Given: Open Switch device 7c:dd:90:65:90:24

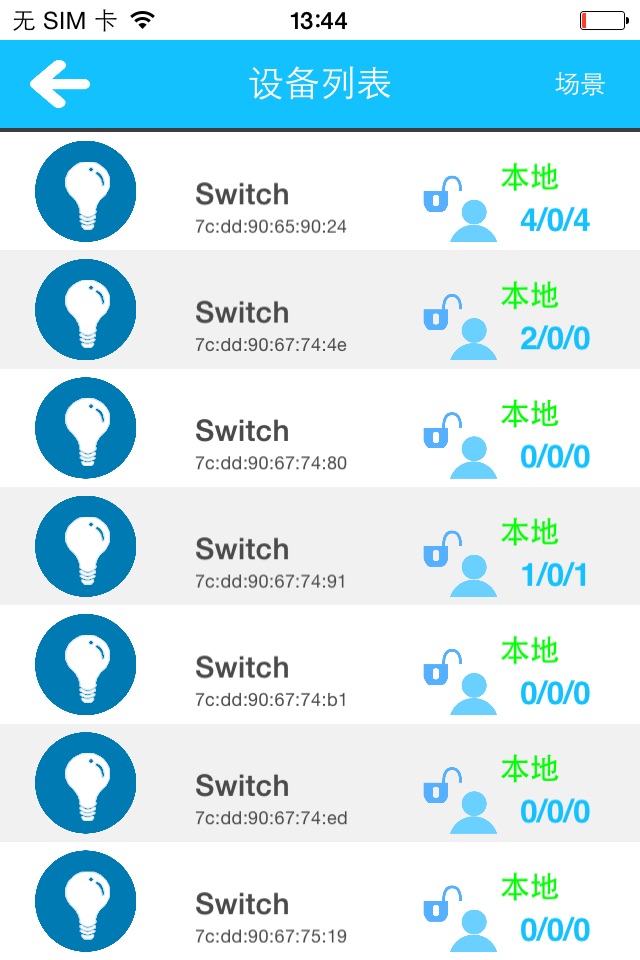Looking at the screenshot, I should tap(270, 205).
